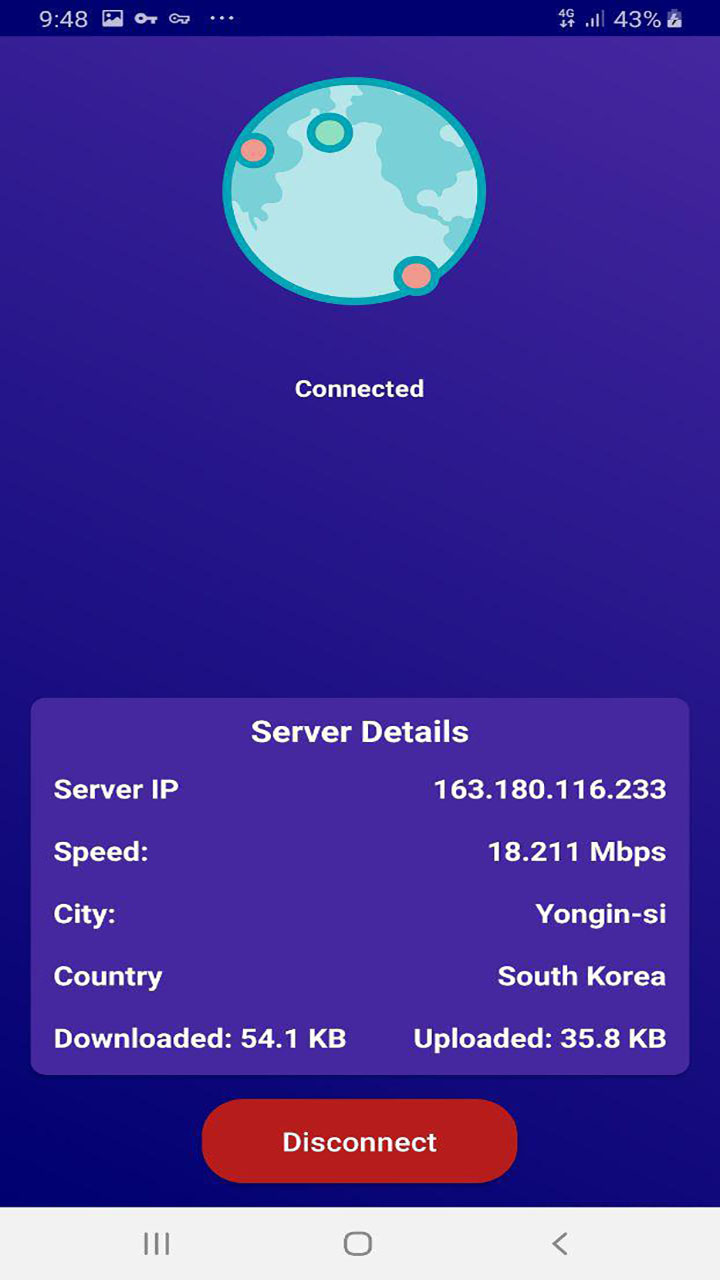The image size is (720, 1280).
Task: Open the recent apps view
Action: click(x=157, y=1243)
